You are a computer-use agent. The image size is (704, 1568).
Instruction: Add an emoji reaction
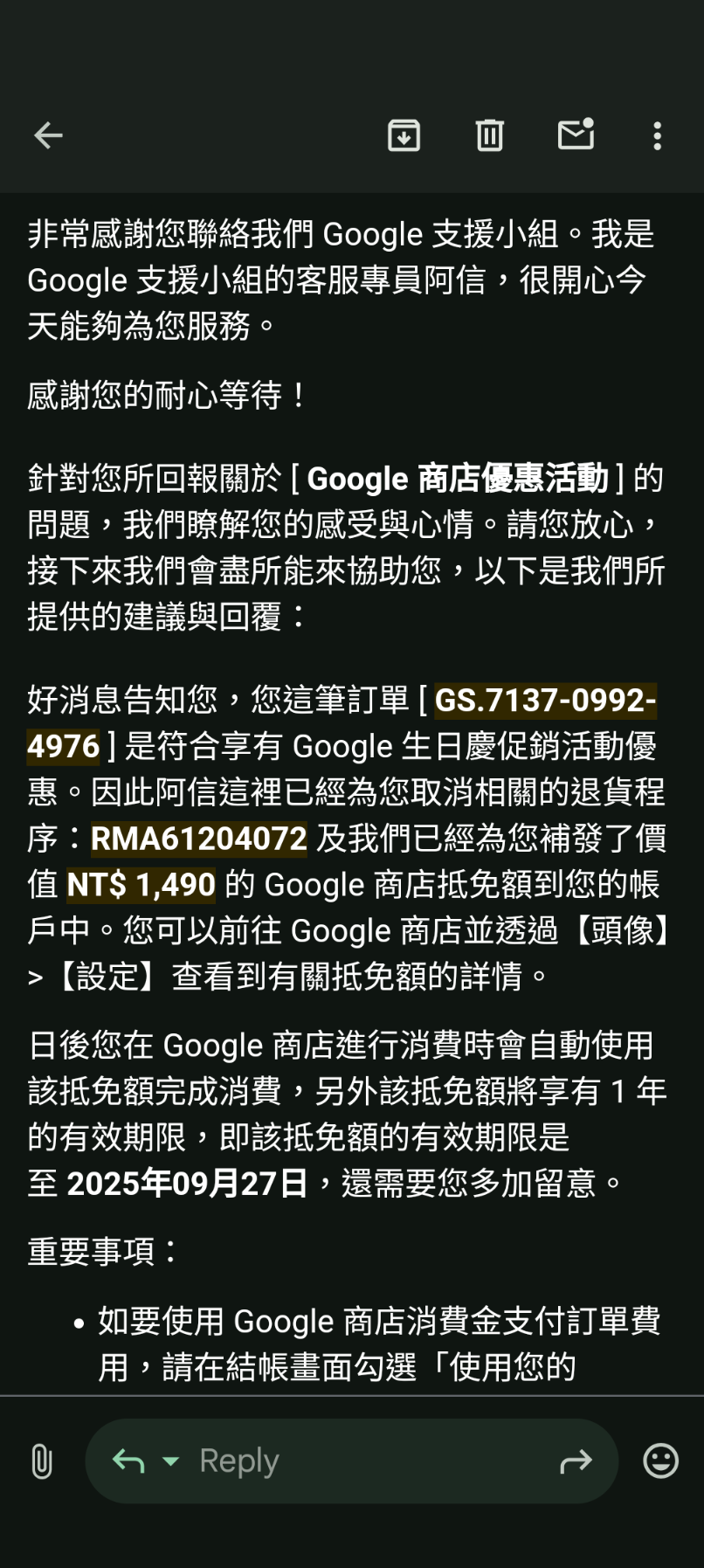tap(660, 1461)
